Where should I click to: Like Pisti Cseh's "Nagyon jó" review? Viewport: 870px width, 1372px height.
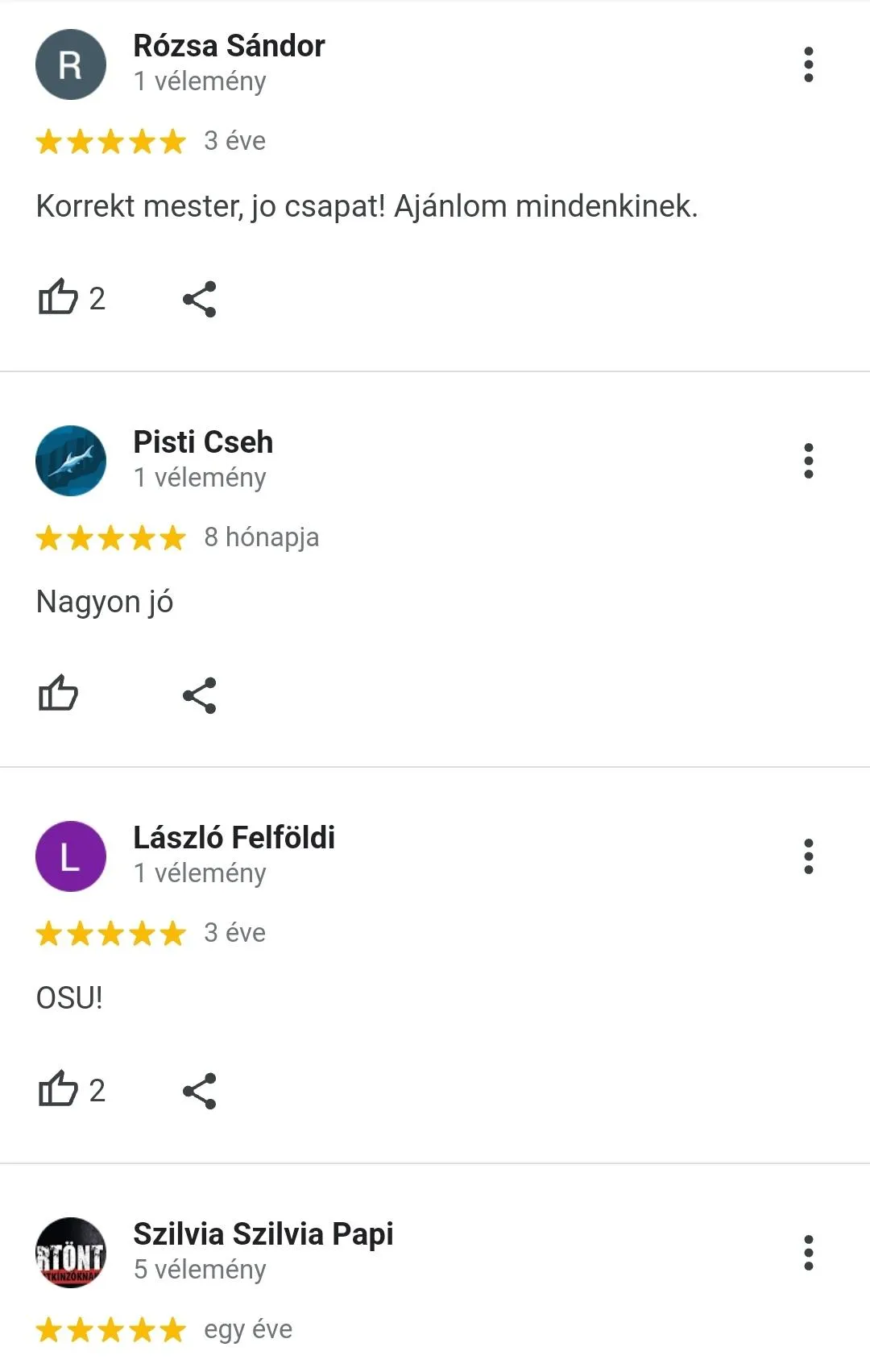pyautogui.click(x=59, y=694)
